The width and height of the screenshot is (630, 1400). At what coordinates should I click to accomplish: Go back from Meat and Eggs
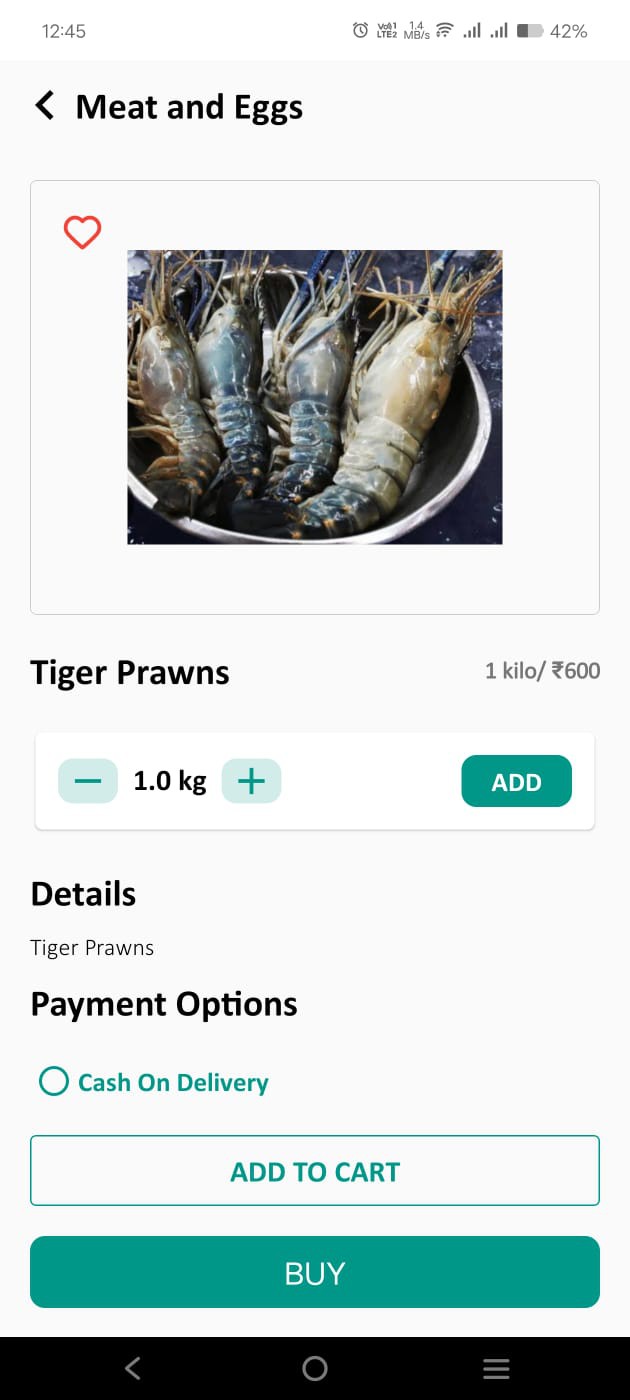click(x=45, y=106)
